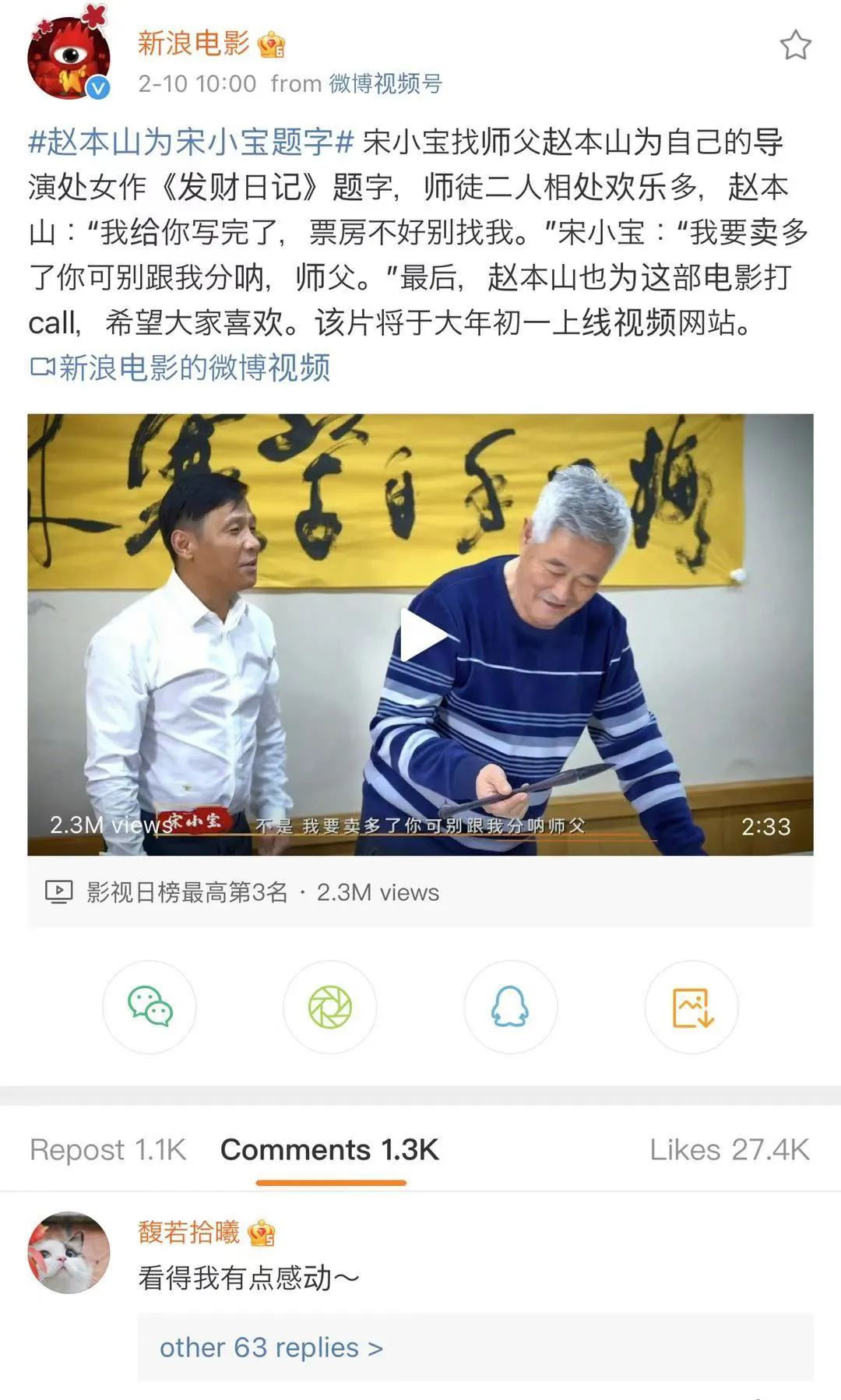
Task: Open hashtag #赵本山为宋小宝题字#
Action: click(x=191, y=142)
